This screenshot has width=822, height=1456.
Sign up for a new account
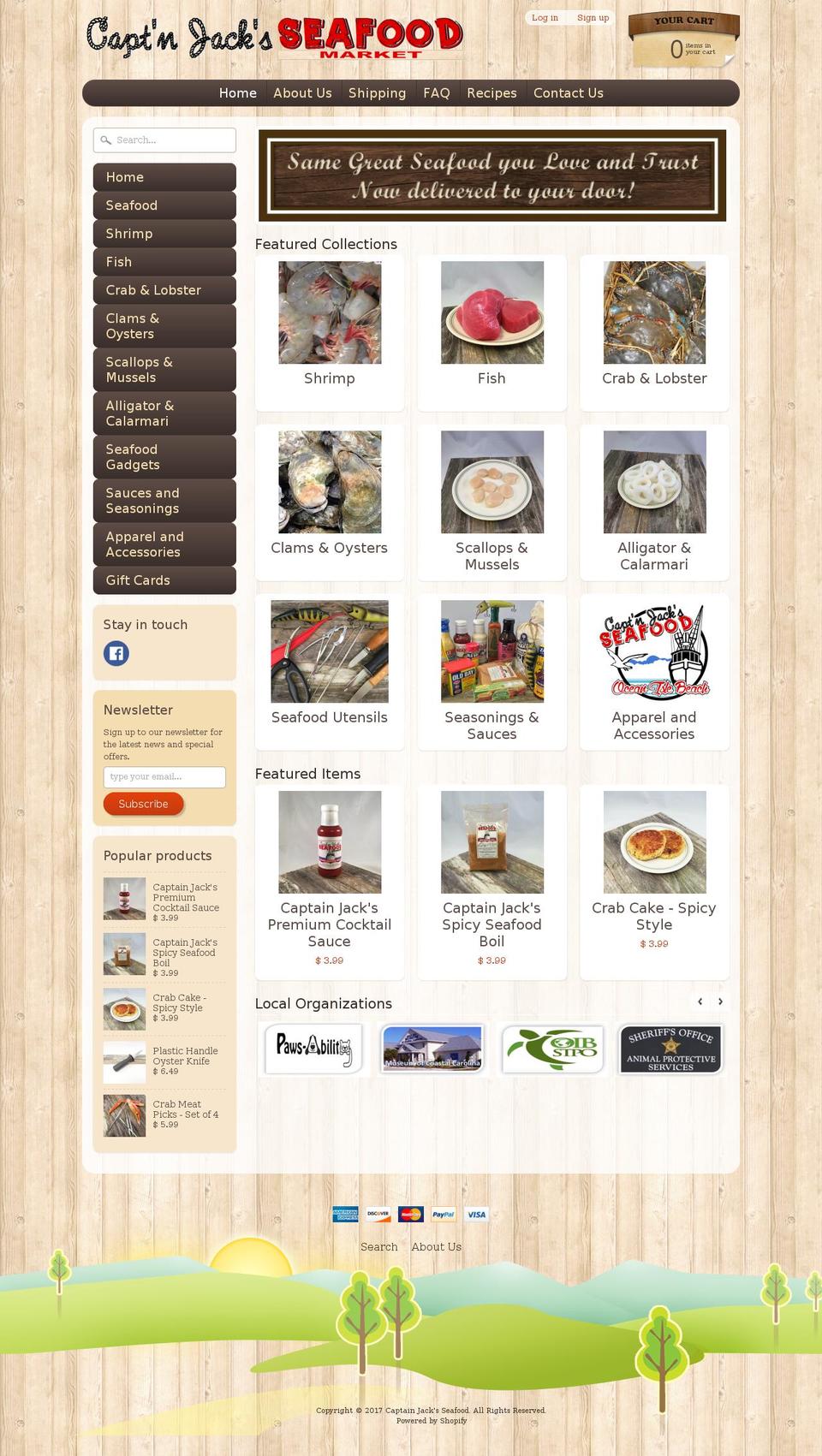click(593, 17)
